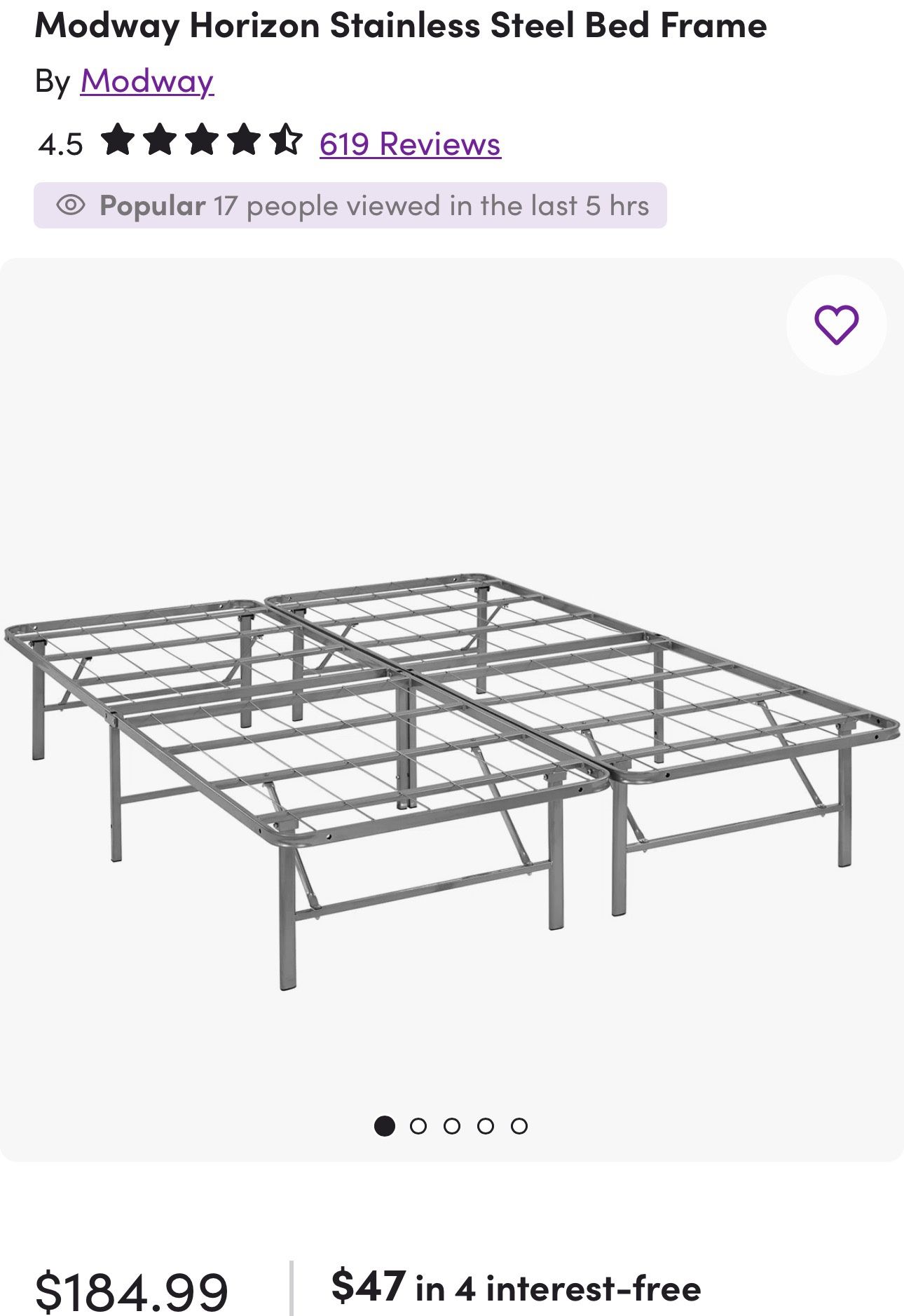The image size is (904, 1316).
Task: Open the 619 Reviews link
Action: pos(409,144)
